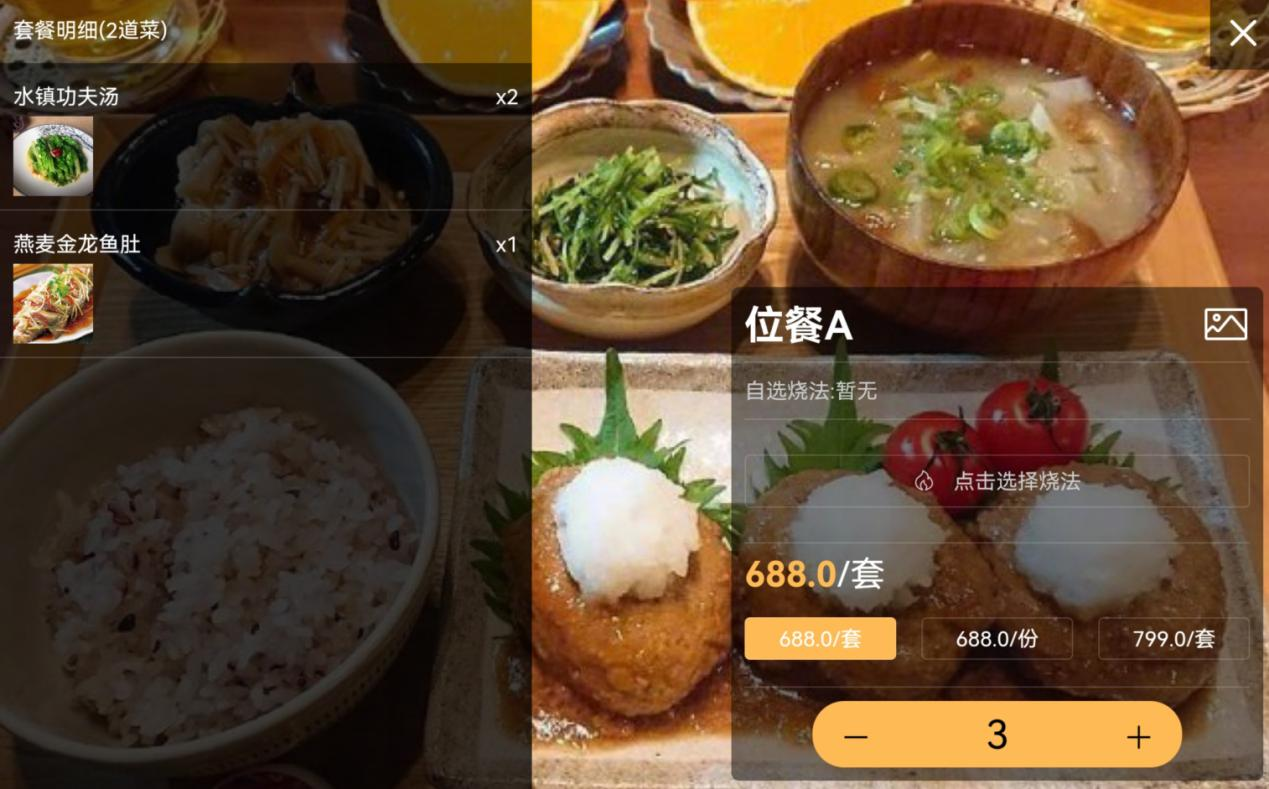Viewport: 1269px width, 789px height.
Task: Select the 688.0/份 price option
Action: 996,639
